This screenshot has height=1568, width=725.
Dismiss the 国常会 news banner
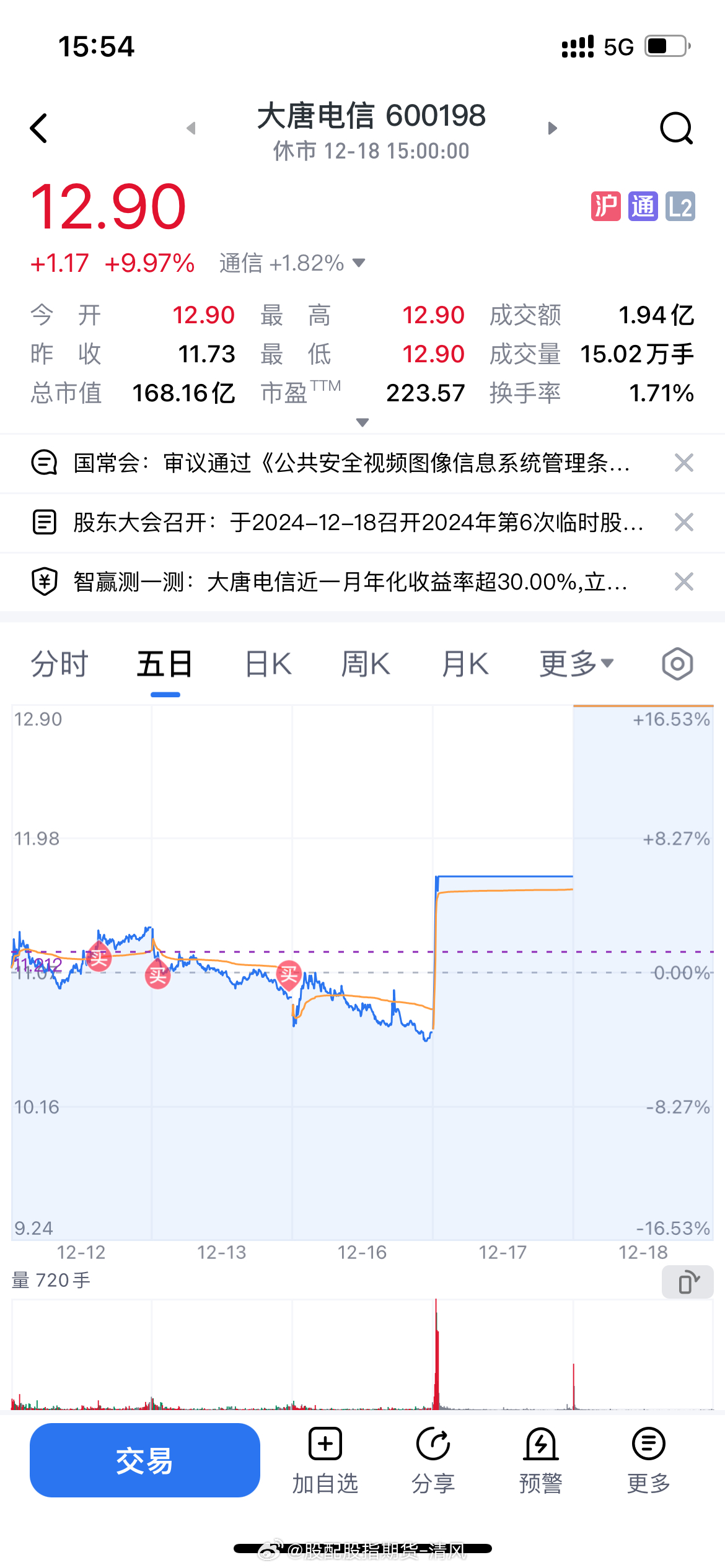coord(683,463)
